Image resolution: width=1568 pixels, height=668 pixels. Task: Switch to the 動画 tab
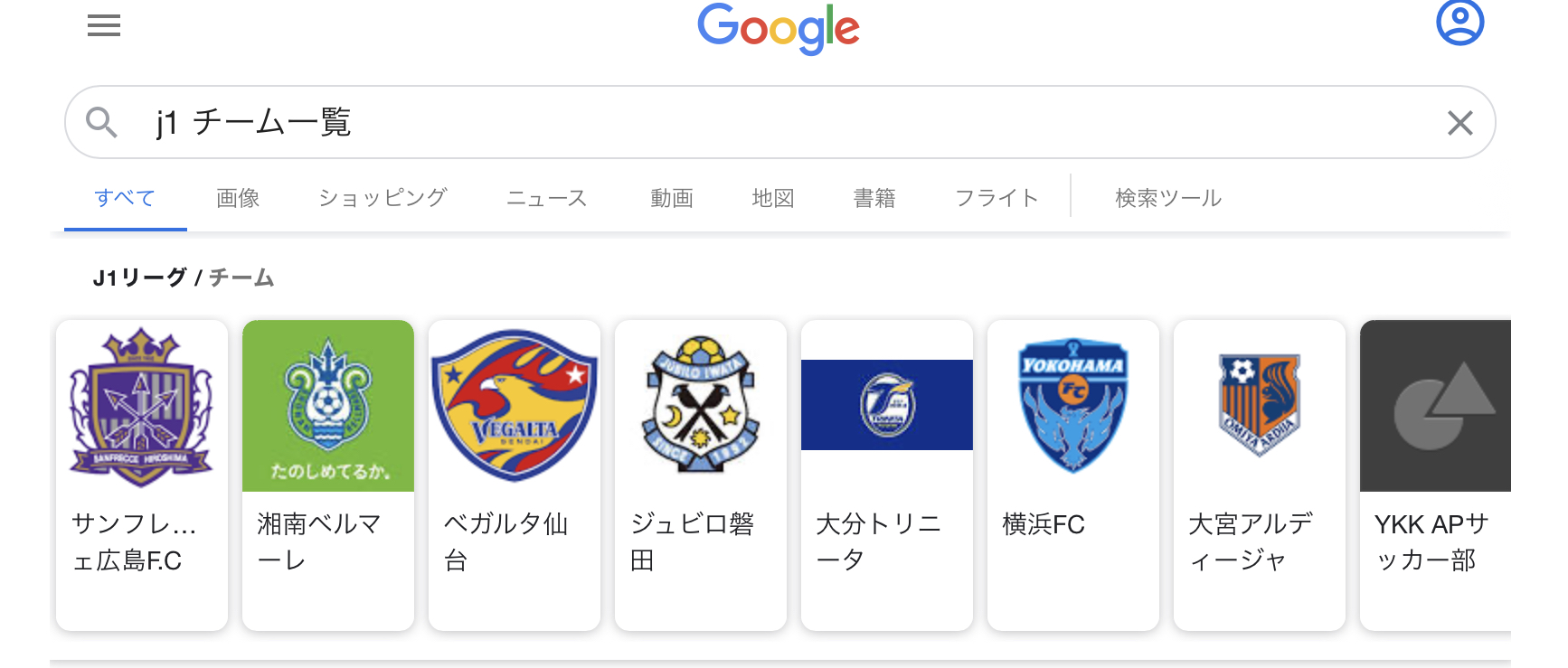click(672, 198)
